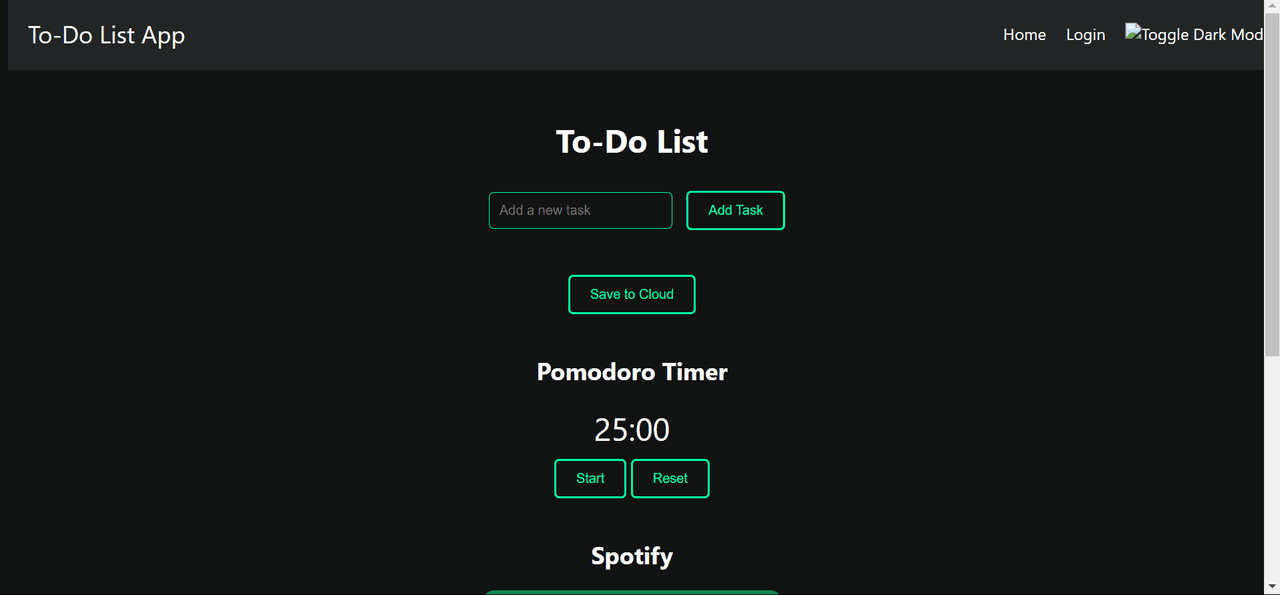Click the scrollbar down arrow
The height and width of the screenshot is (595, 1280).
tap(1272, 586)
